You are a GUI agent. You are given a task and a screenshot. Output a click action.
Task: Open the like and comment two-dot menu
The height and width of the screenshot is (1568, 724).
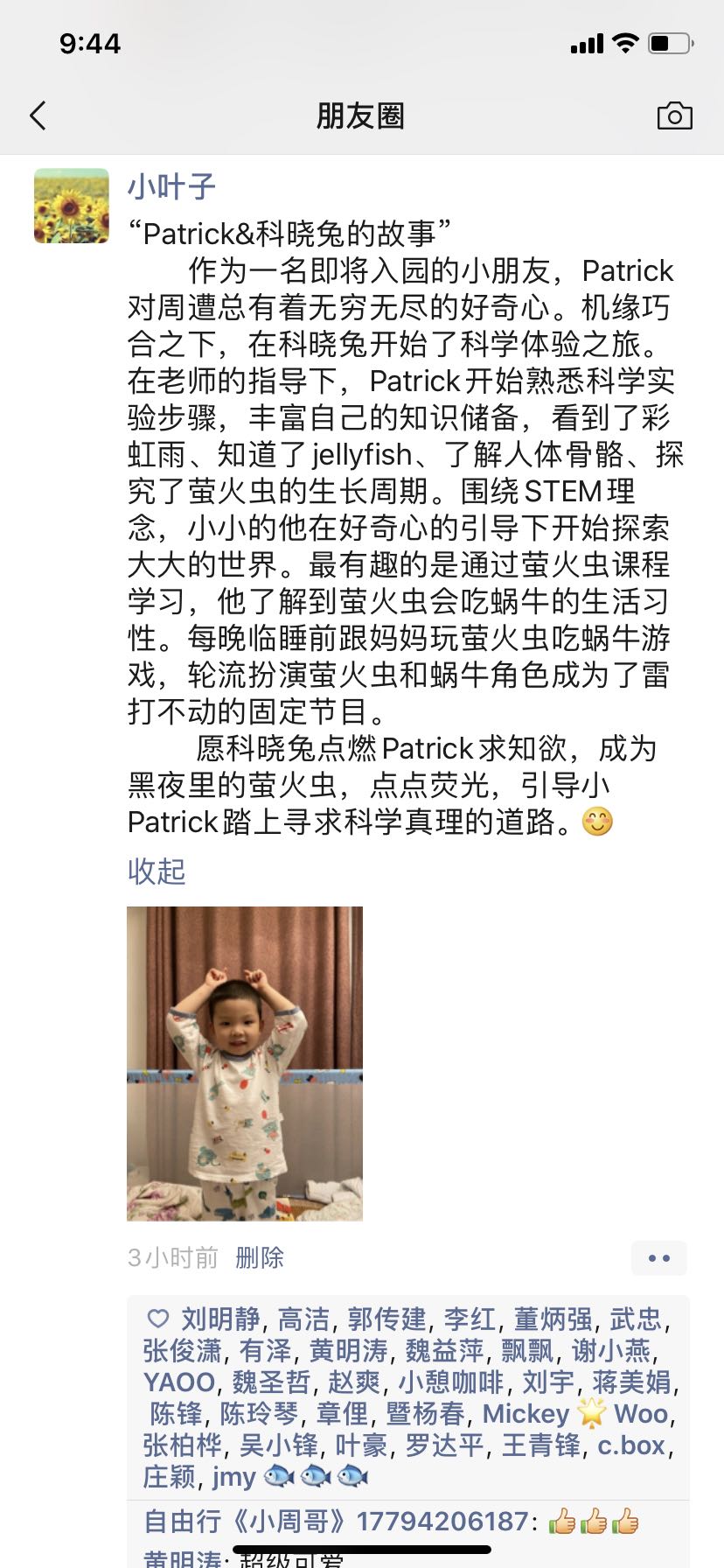click(x=659, y=1258)
